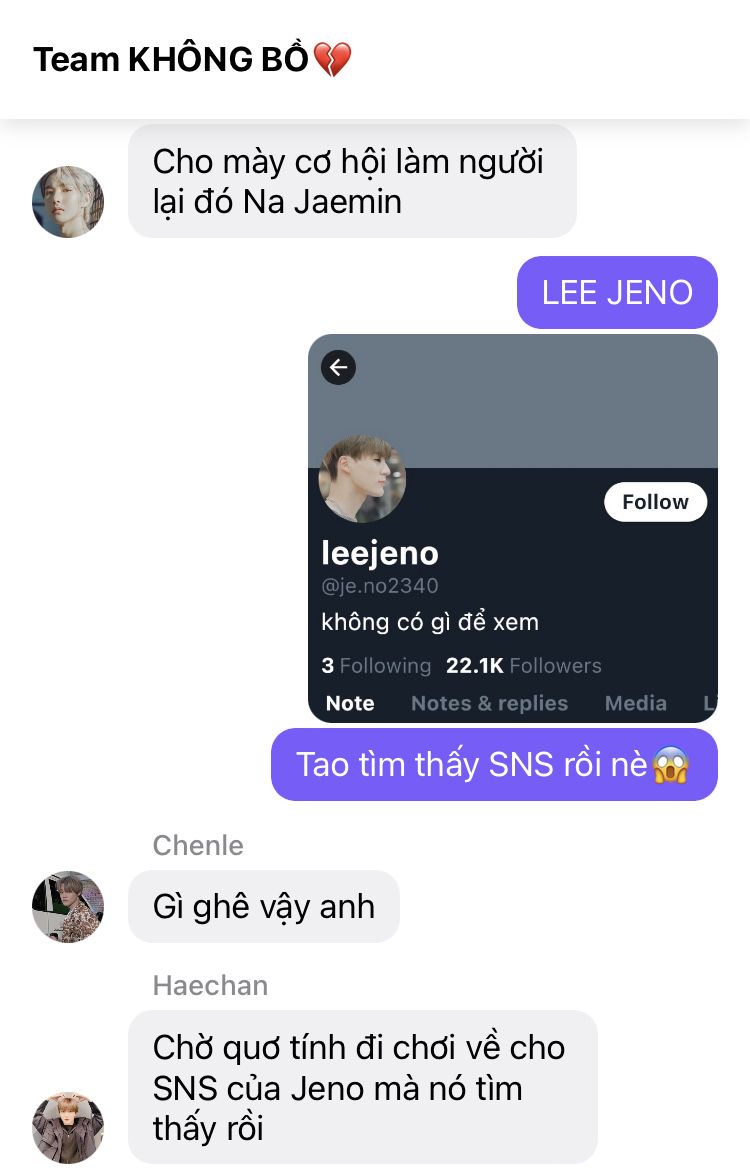The width and height of the screenshot is (750, 1171).
Task: Open avatar beside the Na Jaemin message
Action: (x=68, y=202)
